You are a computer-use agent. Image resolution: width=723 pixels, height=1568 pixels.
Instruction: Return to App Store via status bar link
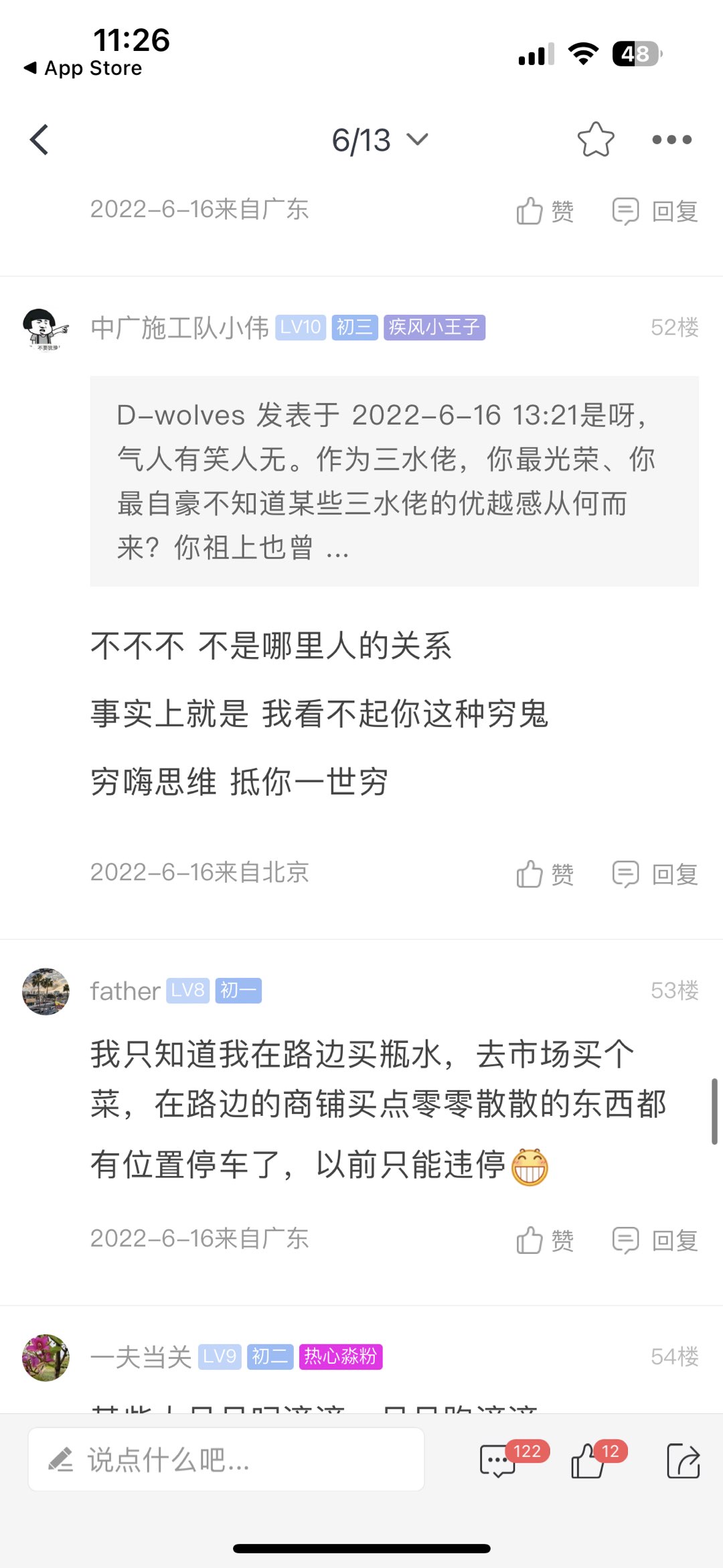(x=84, y=68)
